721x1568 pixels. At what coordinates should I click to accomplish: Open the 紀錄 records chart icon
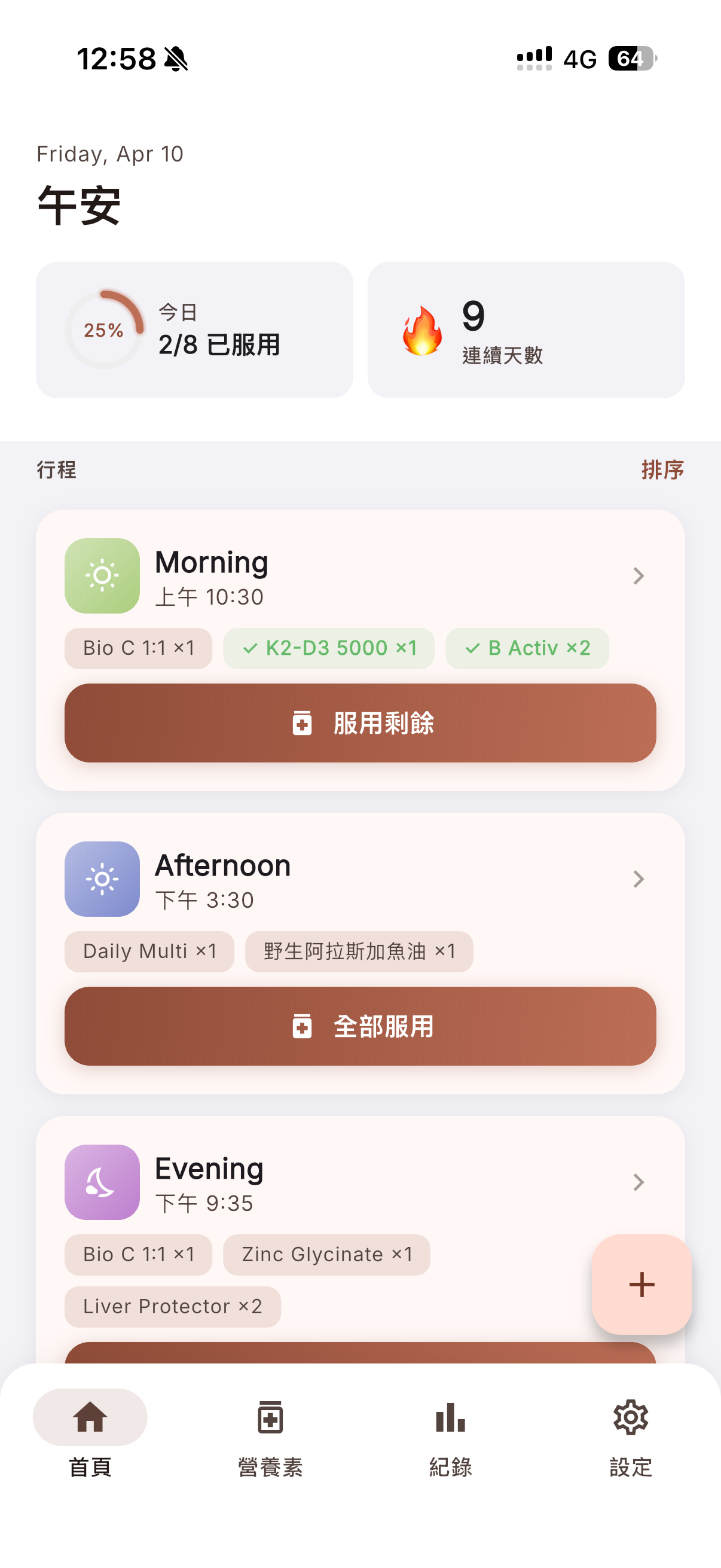(x=449, y=1418)
